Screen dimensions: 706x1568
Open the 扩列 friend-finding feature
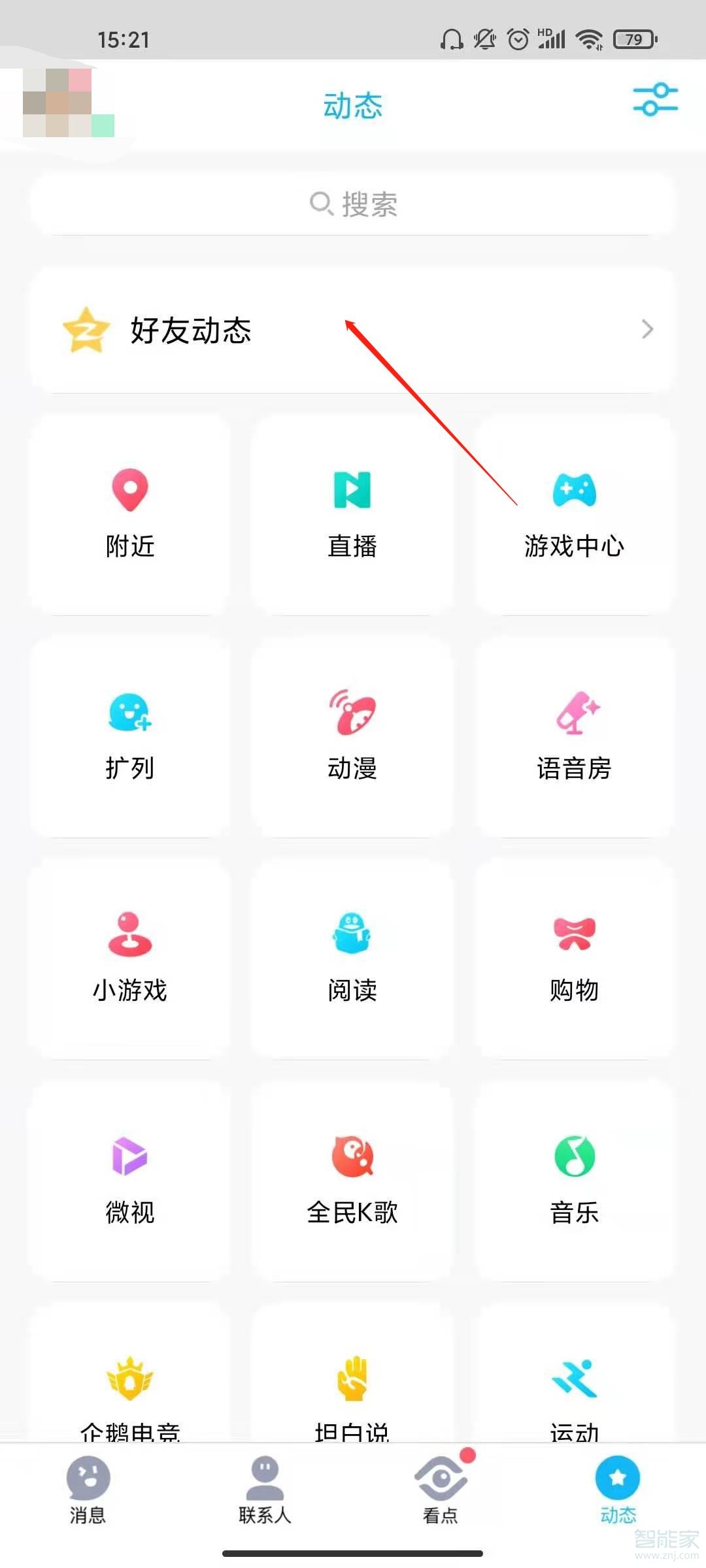129,738
